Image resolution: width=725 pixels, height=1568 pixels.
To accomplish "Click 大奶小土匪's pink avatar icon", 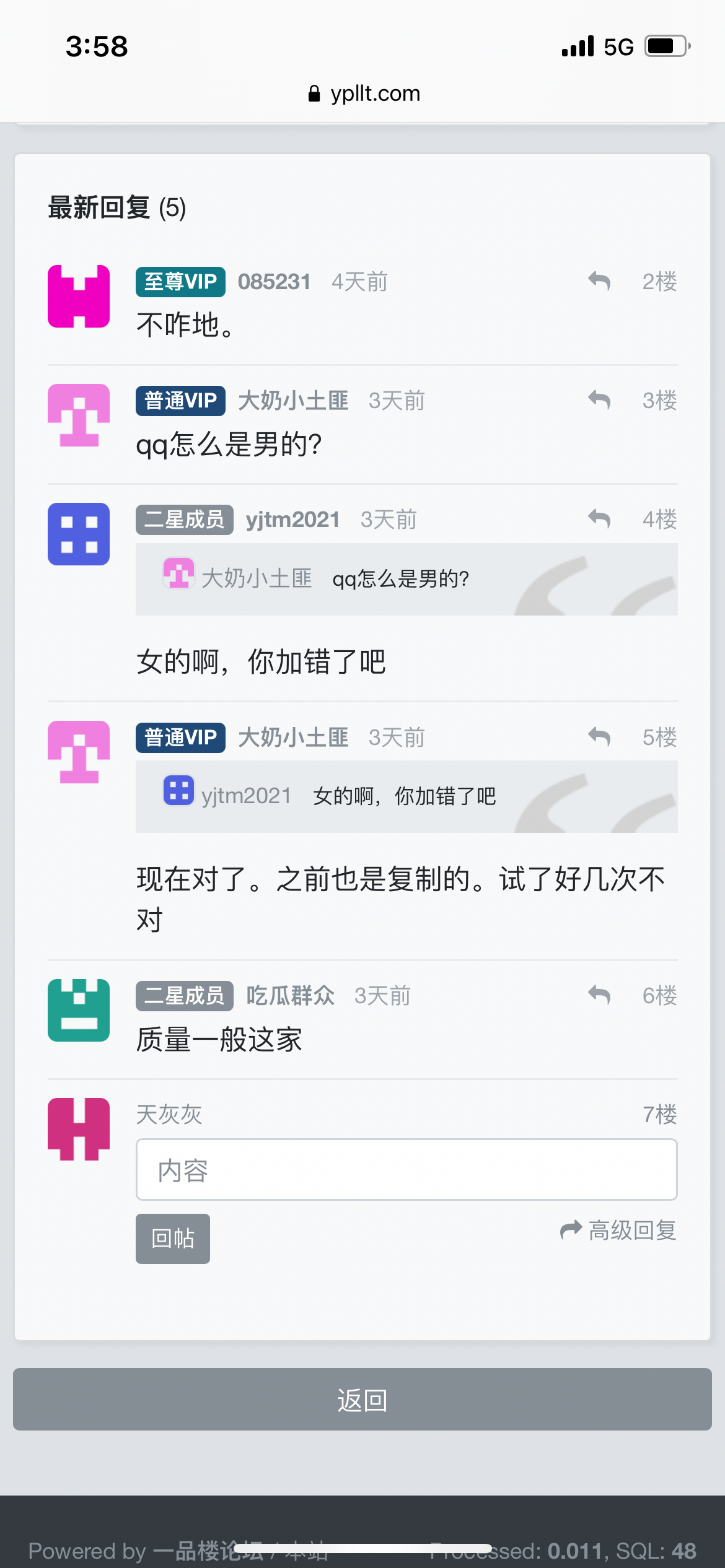I will [x=79, y=415].
